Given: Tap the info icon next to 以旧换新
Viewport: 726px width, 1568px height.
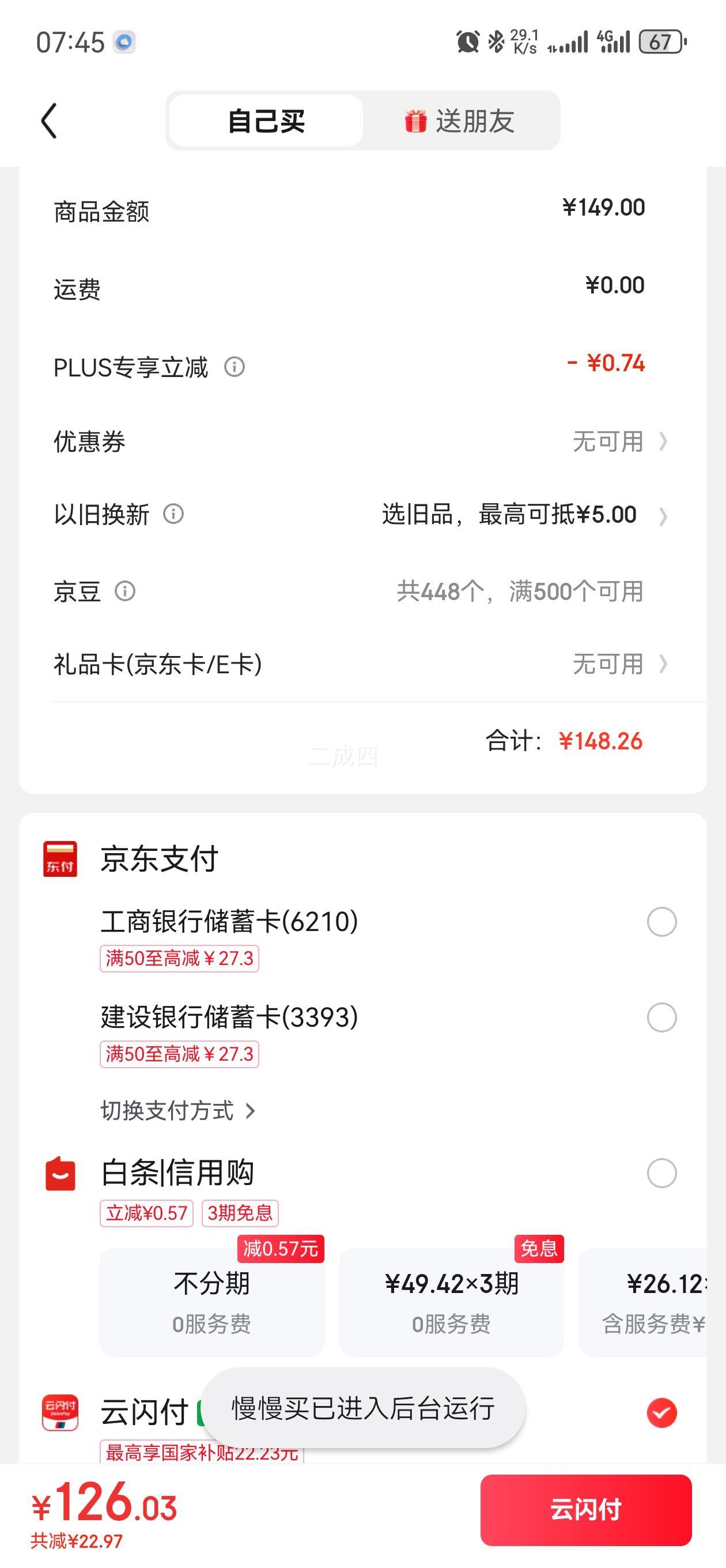Looking at the screenshot, I should click(173, 514).
